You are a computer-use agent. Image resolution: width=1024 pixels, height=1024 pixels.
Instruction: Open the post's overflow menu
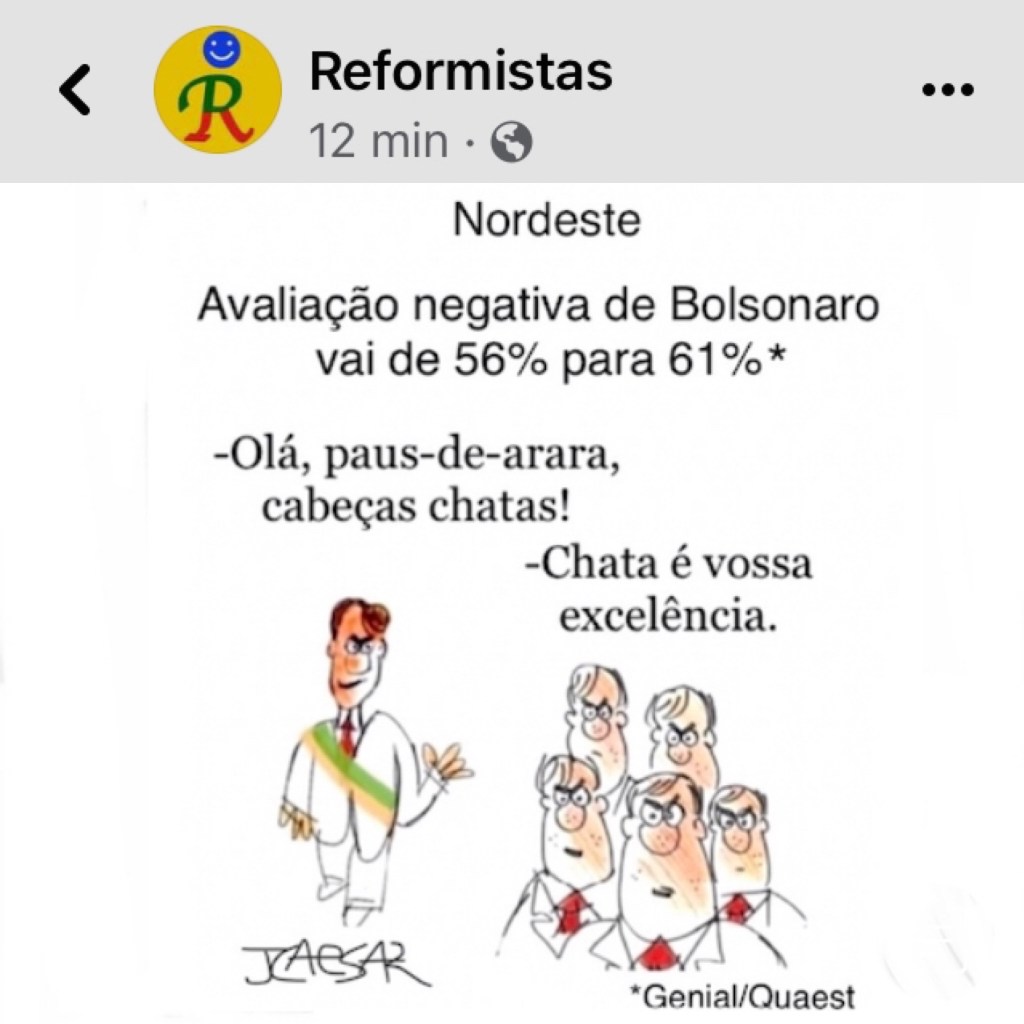[947, 90]
